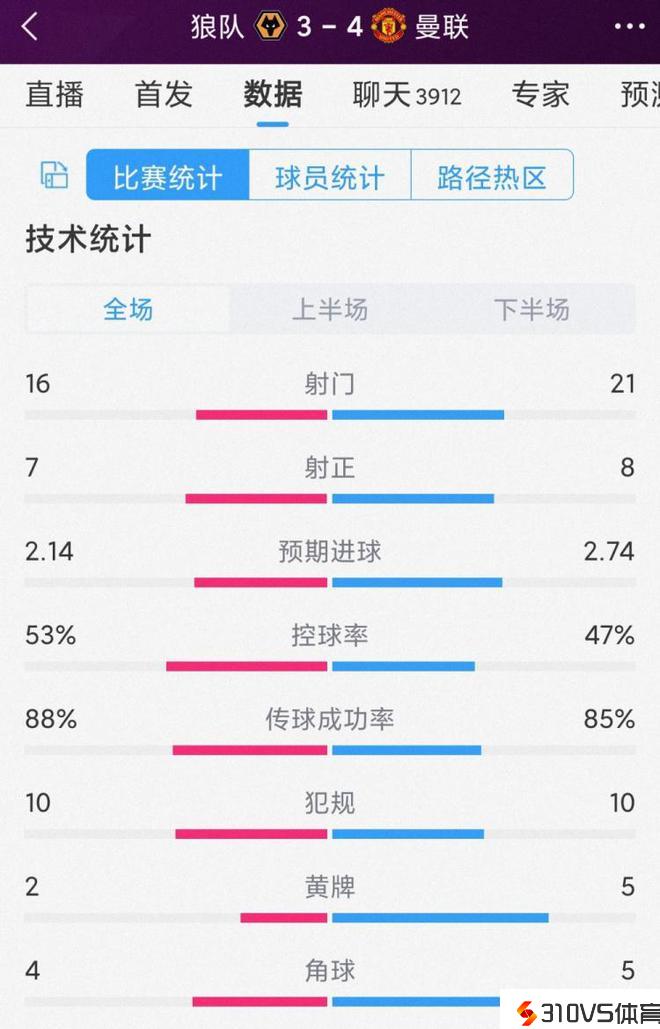Go back using the top-left arrow
This screenshot has height=1029, width=660.
point(30,27)
